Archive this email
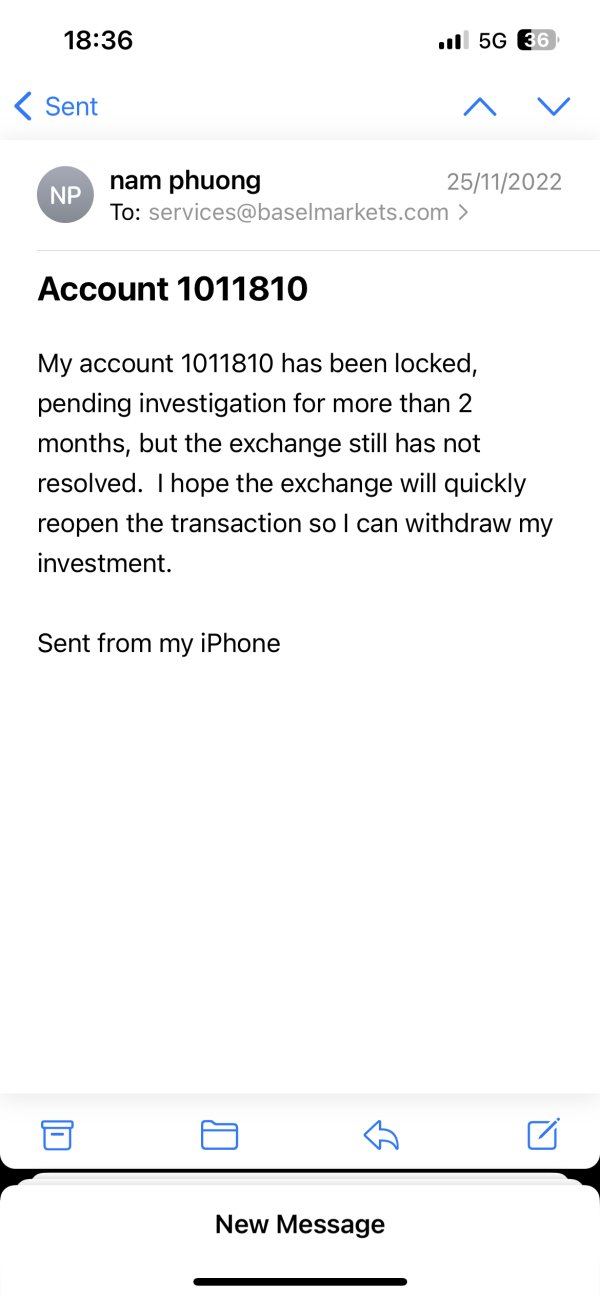 (x=57, y=1134)
